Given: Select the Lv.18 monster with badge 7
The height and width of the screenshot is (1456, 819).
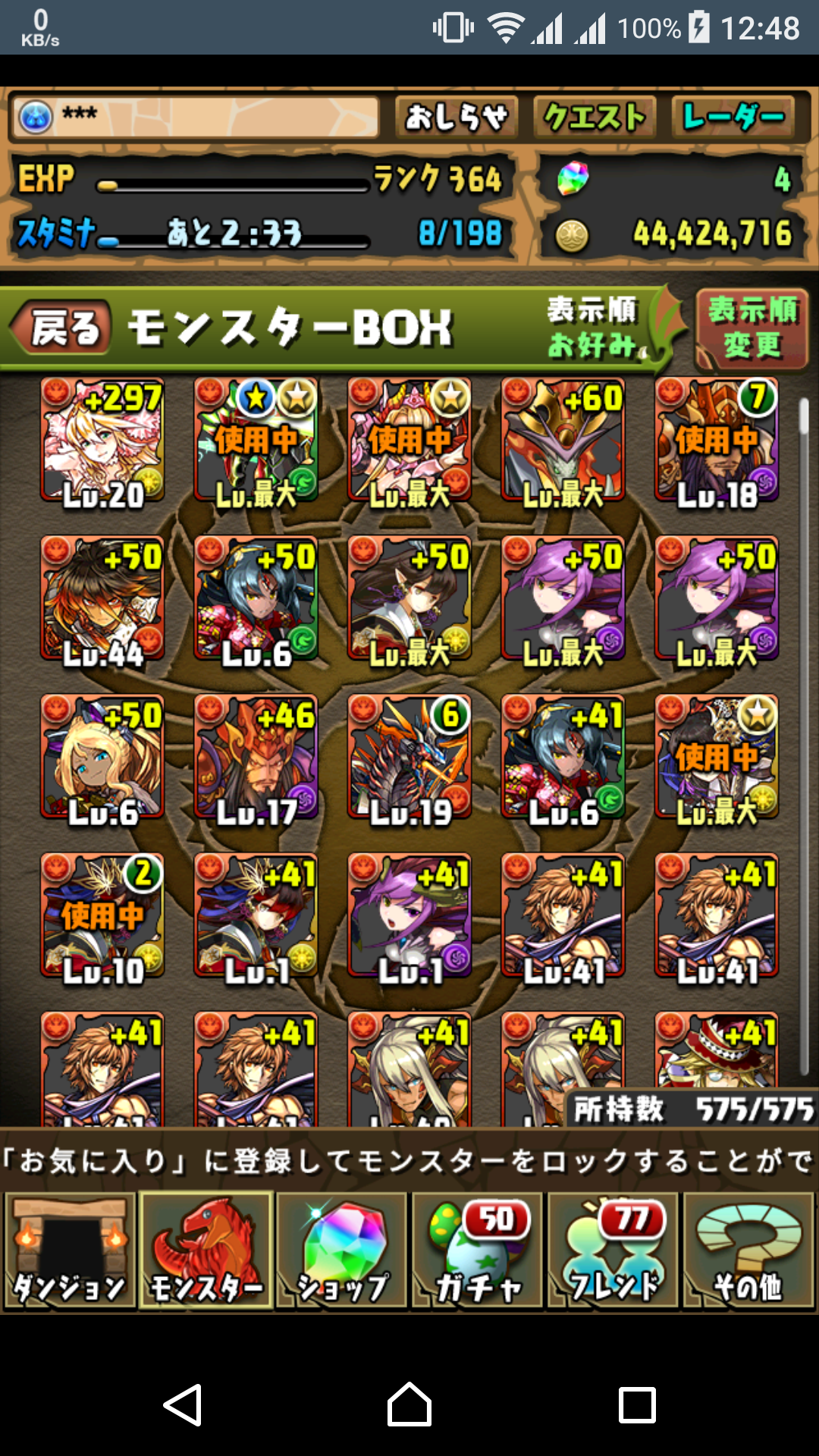Looking at the screenshot, I should pos(717,441).
